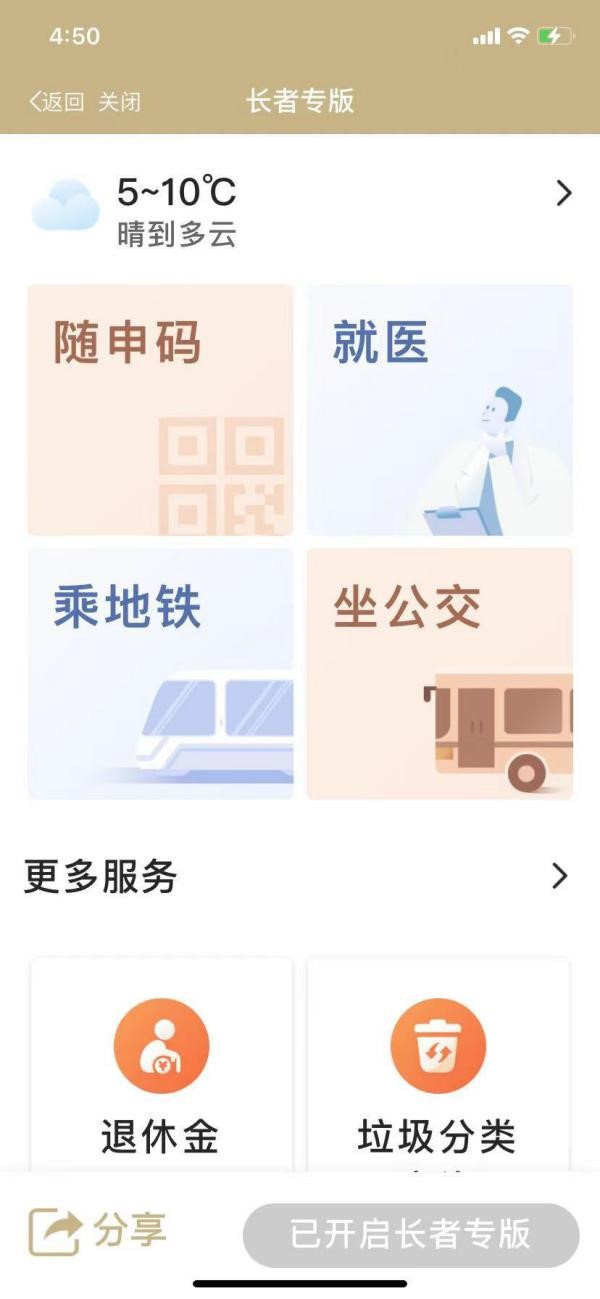Close the page with 关闭

click(119, 102)
